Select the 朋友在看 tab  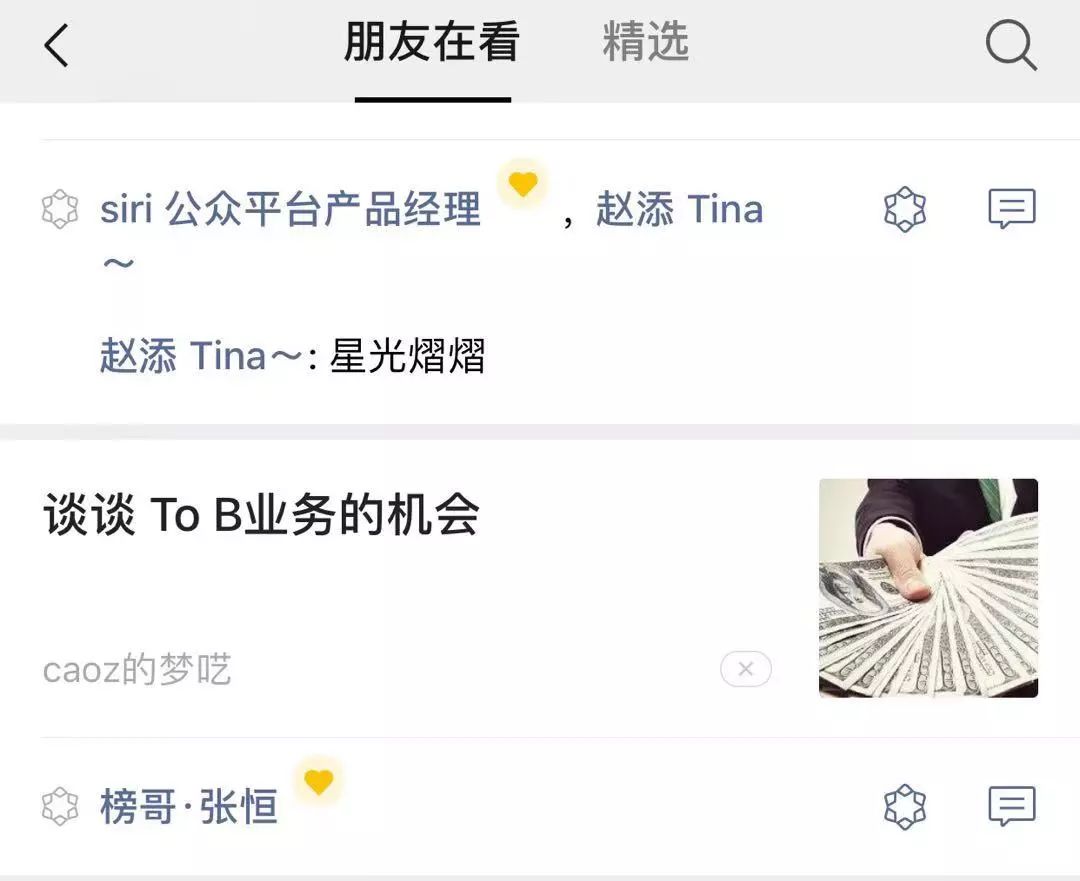(x=432, y=43)
